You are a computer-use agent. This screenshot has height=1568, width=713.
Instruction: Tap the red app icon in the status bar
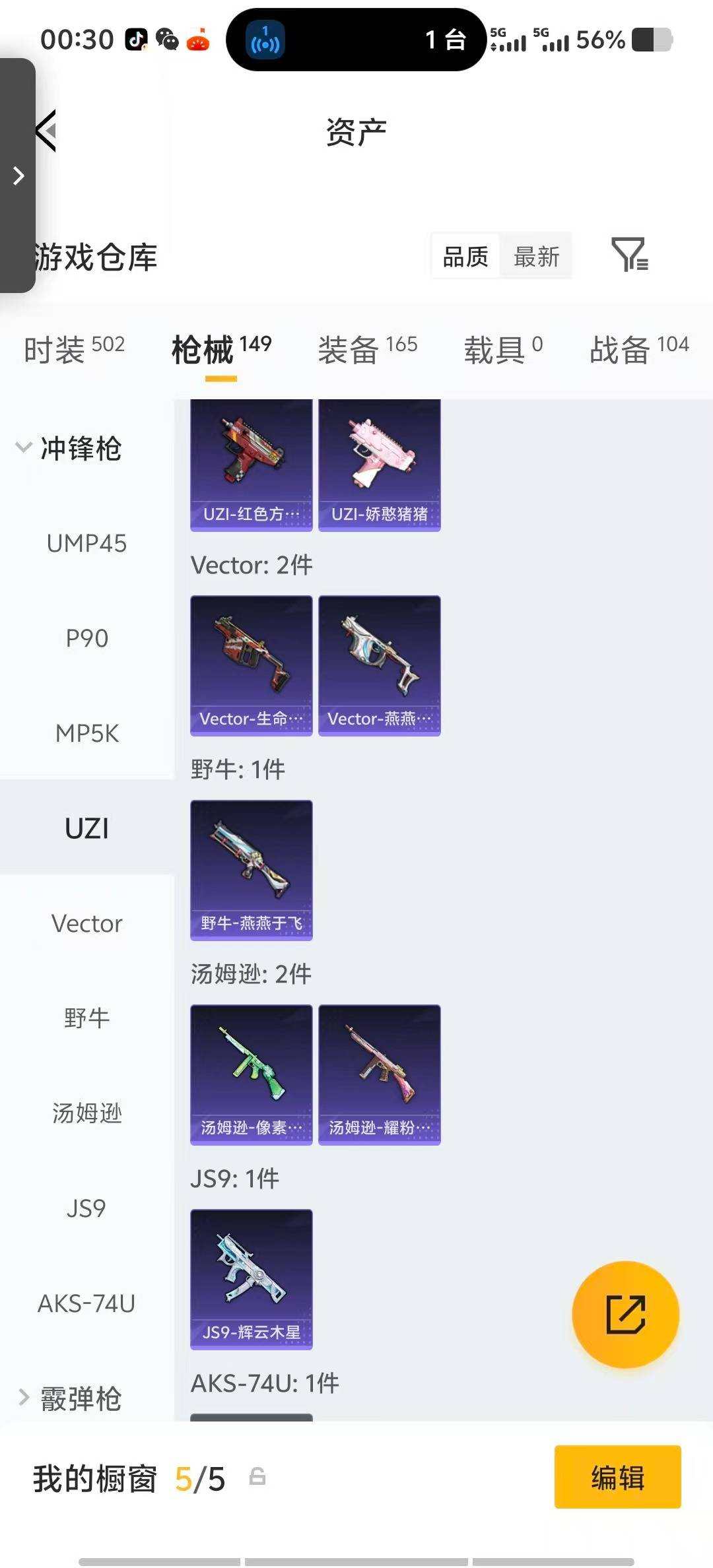[x=198, y=40]
